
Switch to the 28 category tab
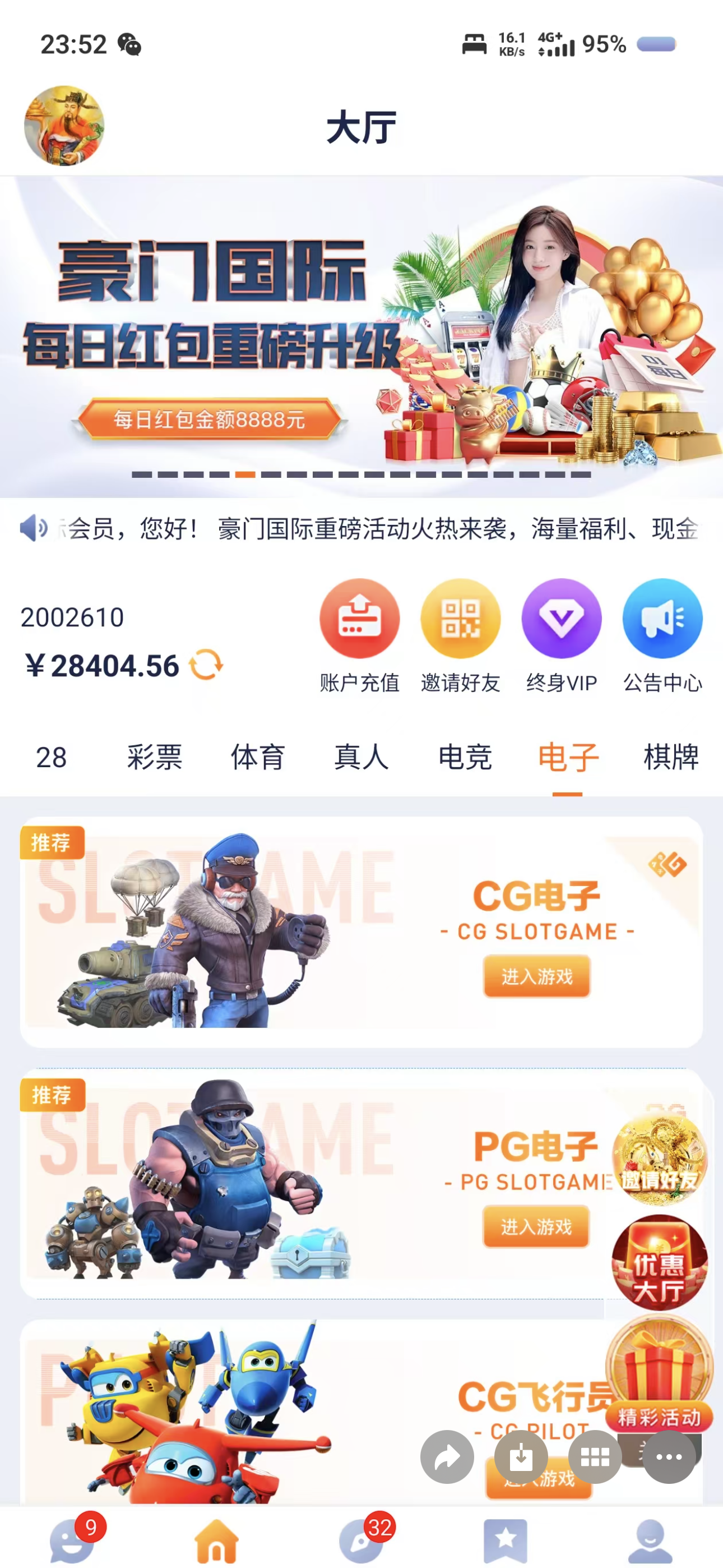51,758
